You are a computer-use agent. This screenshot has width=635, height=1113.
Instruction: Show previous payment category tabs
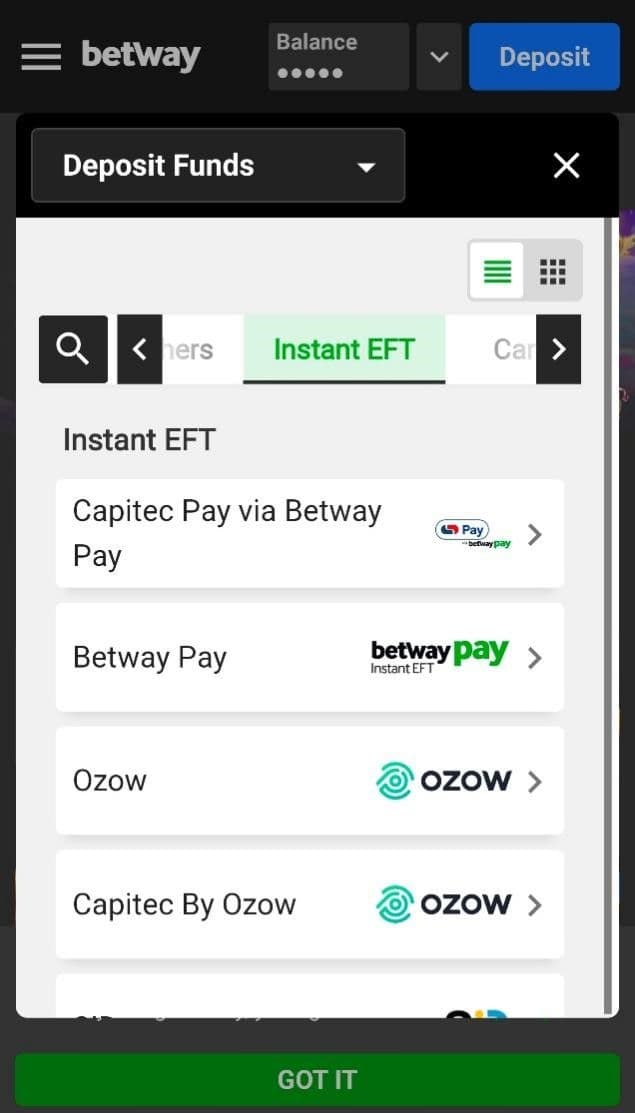point(140,349)
